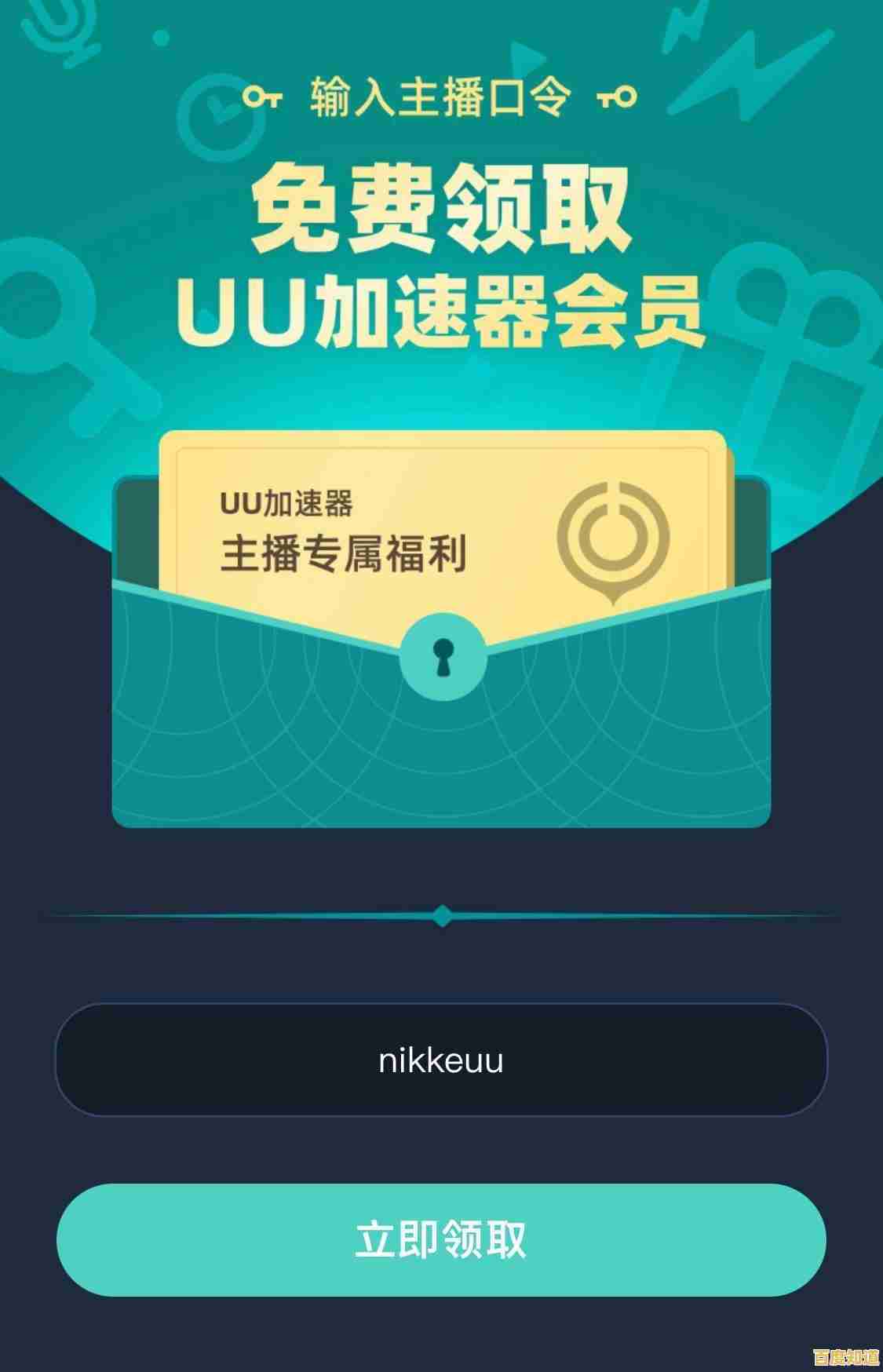Viewport: 883px width, 1372px height.
Task: Claim the membership with 立即领取
Action: [441, 1239]
